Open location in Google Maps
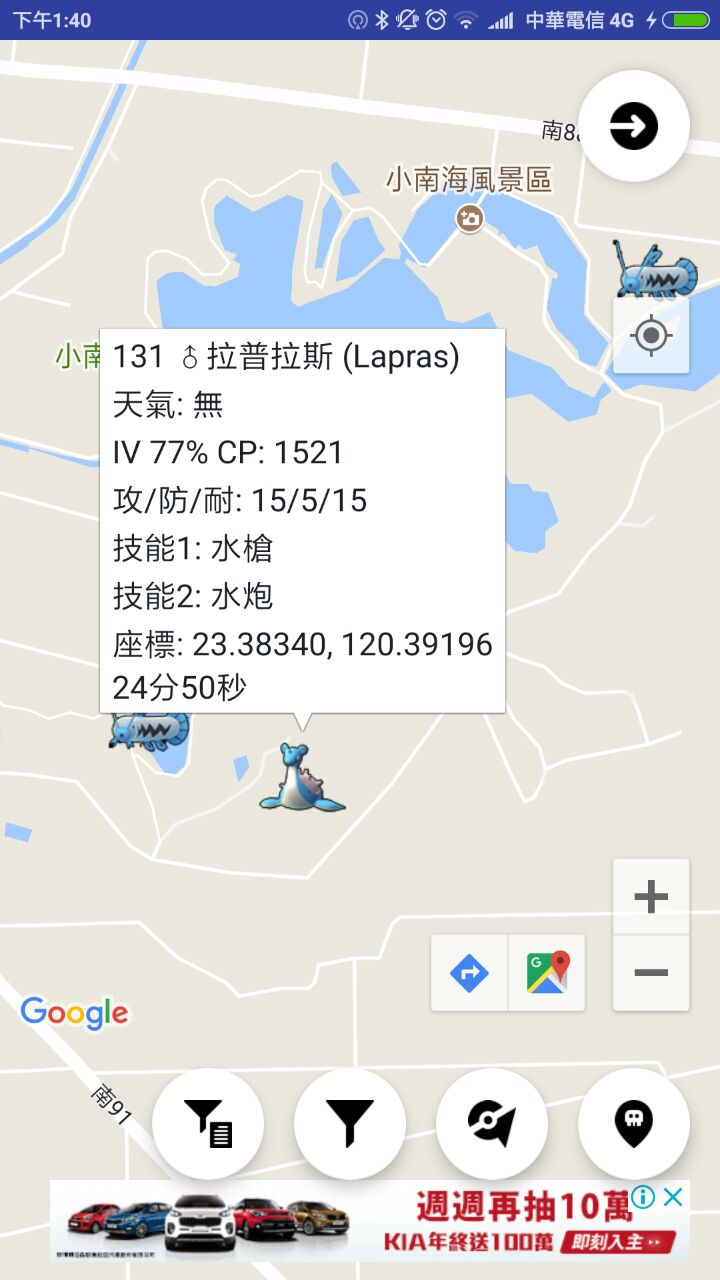This screenshot has height=1280, width=720. tap(547, 973)
